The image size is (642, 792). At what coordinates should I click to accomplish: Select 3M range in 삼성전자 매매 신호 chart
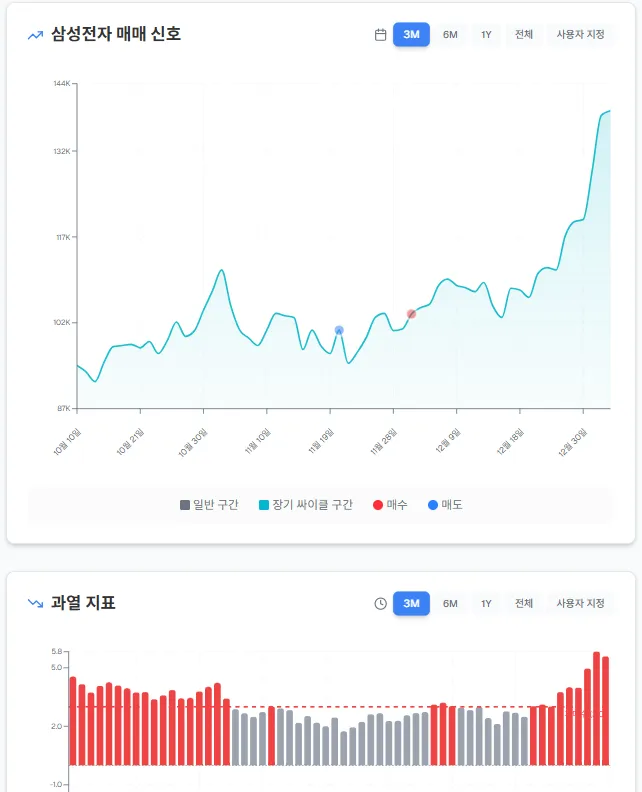coord(411,35)
